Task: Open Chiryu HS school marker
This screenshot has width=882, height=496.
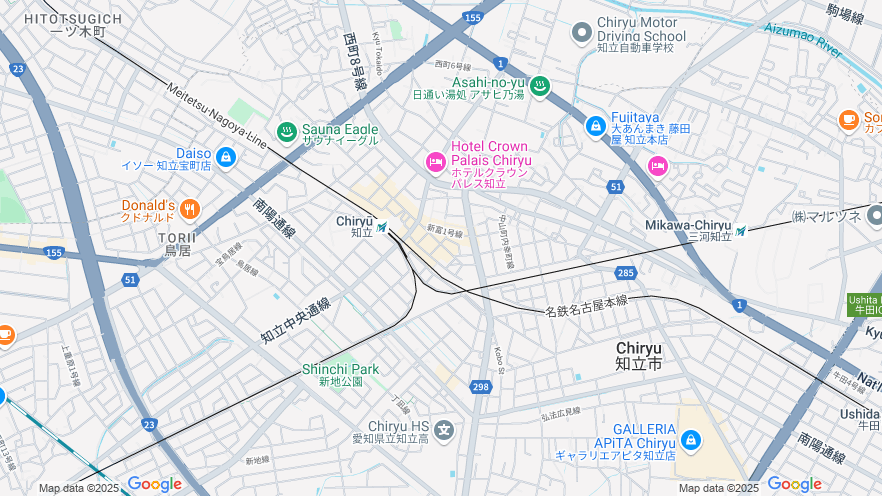Action: [x=444, y=431]
